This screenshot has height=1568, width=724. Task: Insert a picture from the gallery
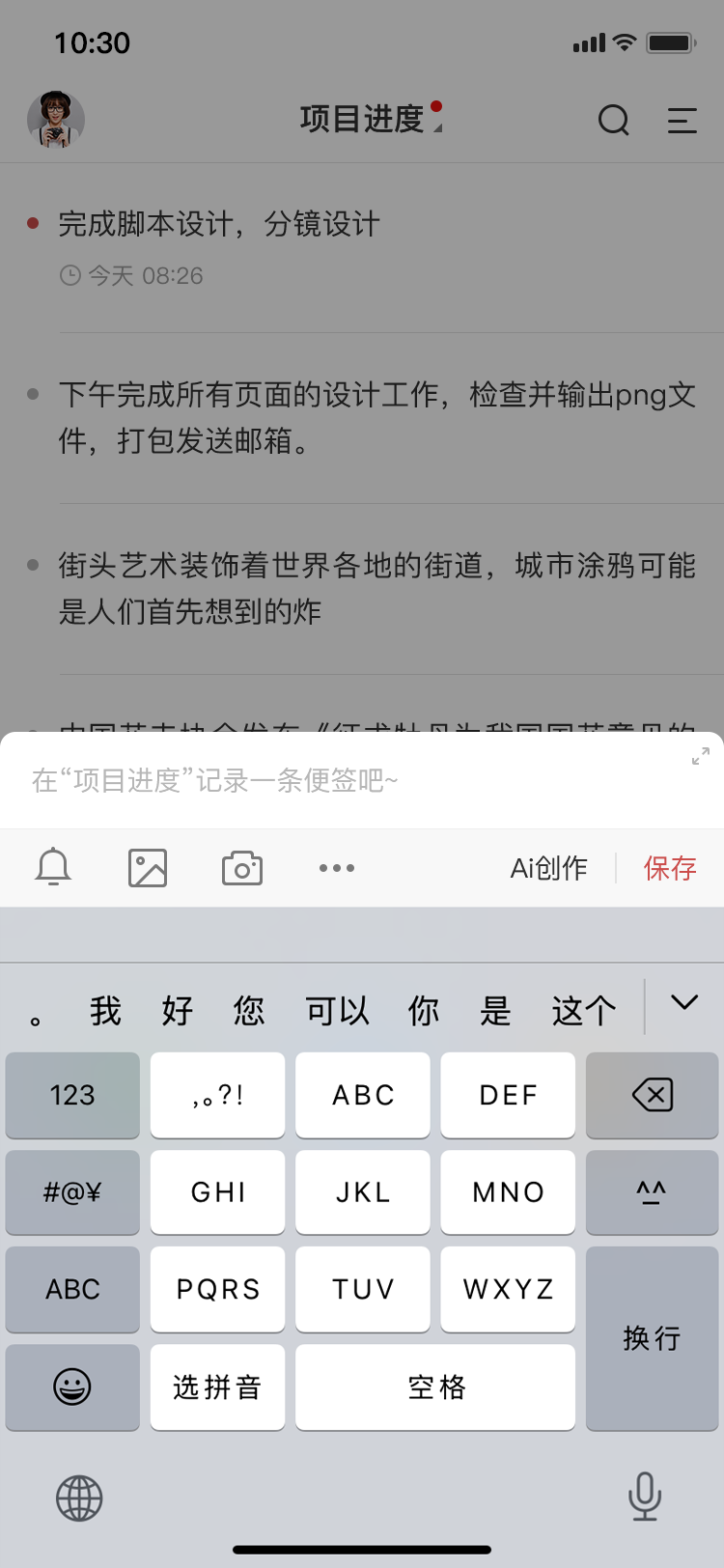tap(148, 867)
